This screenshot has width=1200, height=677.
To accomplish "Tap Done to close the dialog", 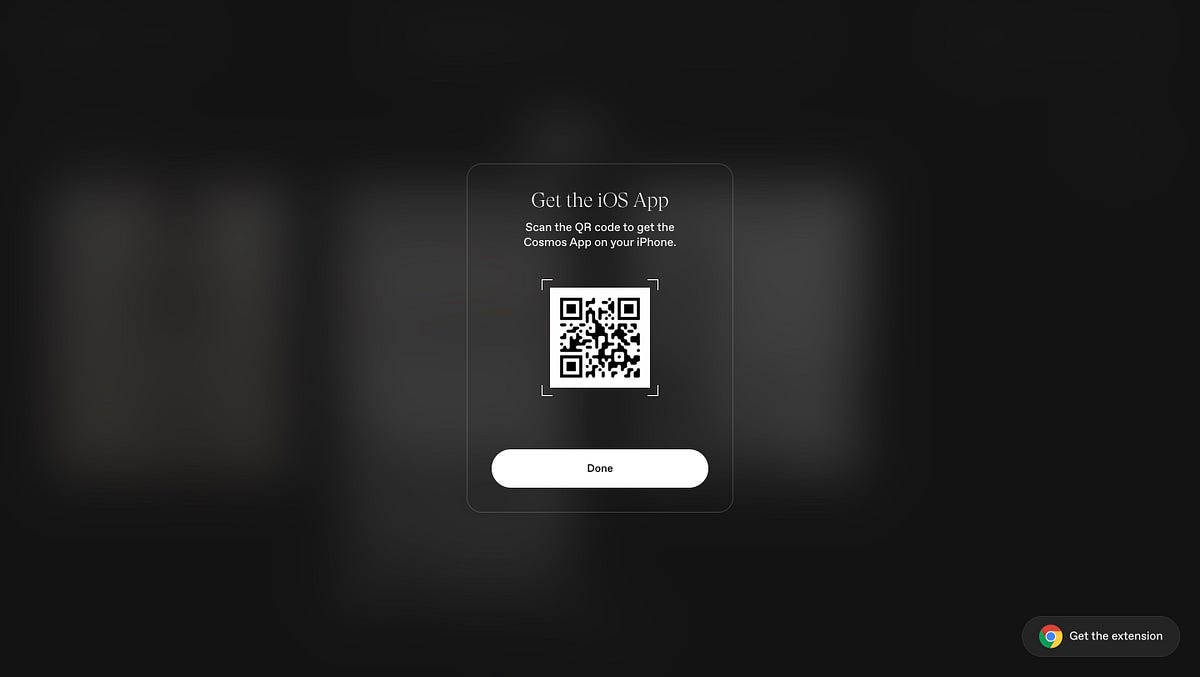I will click(x=599, y=468).
